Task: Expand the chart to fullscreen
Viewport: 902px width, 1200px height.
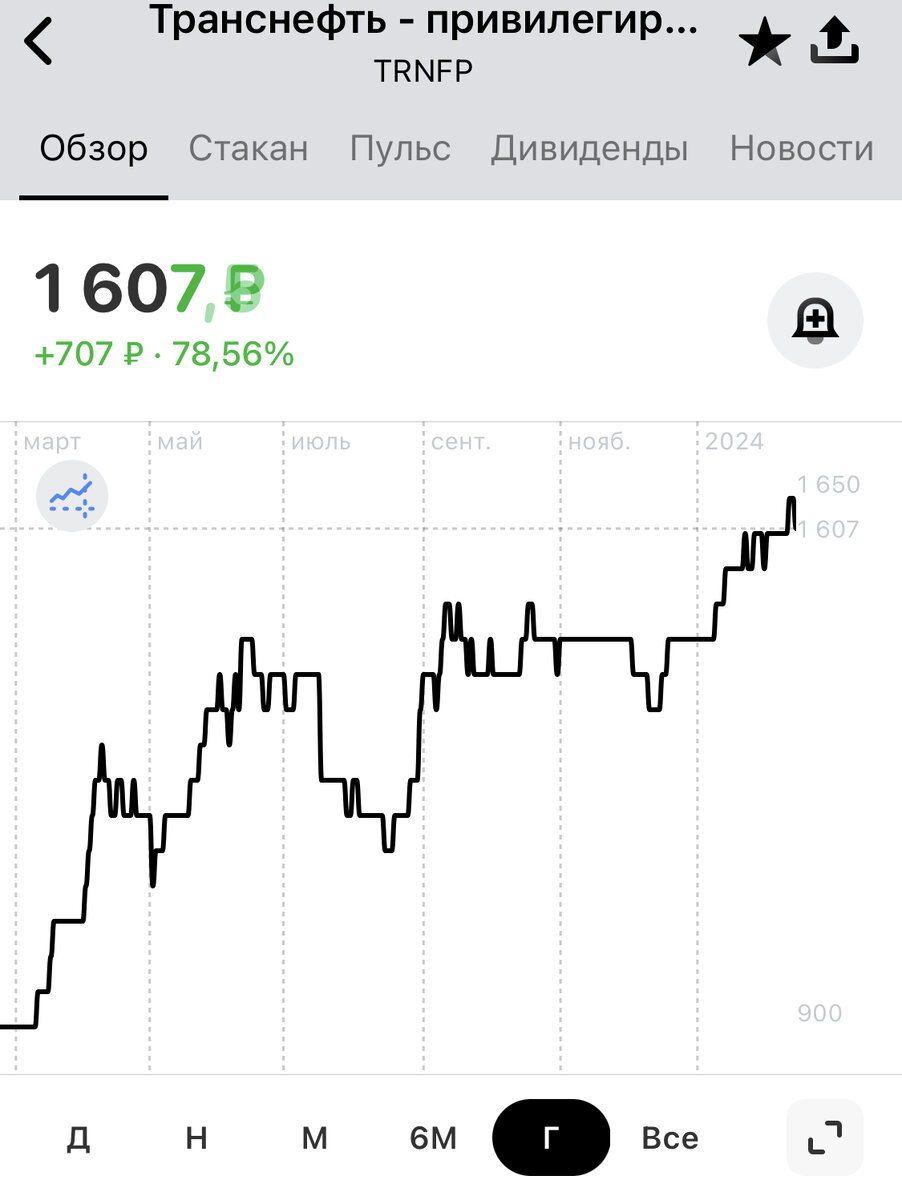Action: (824, 1138)
